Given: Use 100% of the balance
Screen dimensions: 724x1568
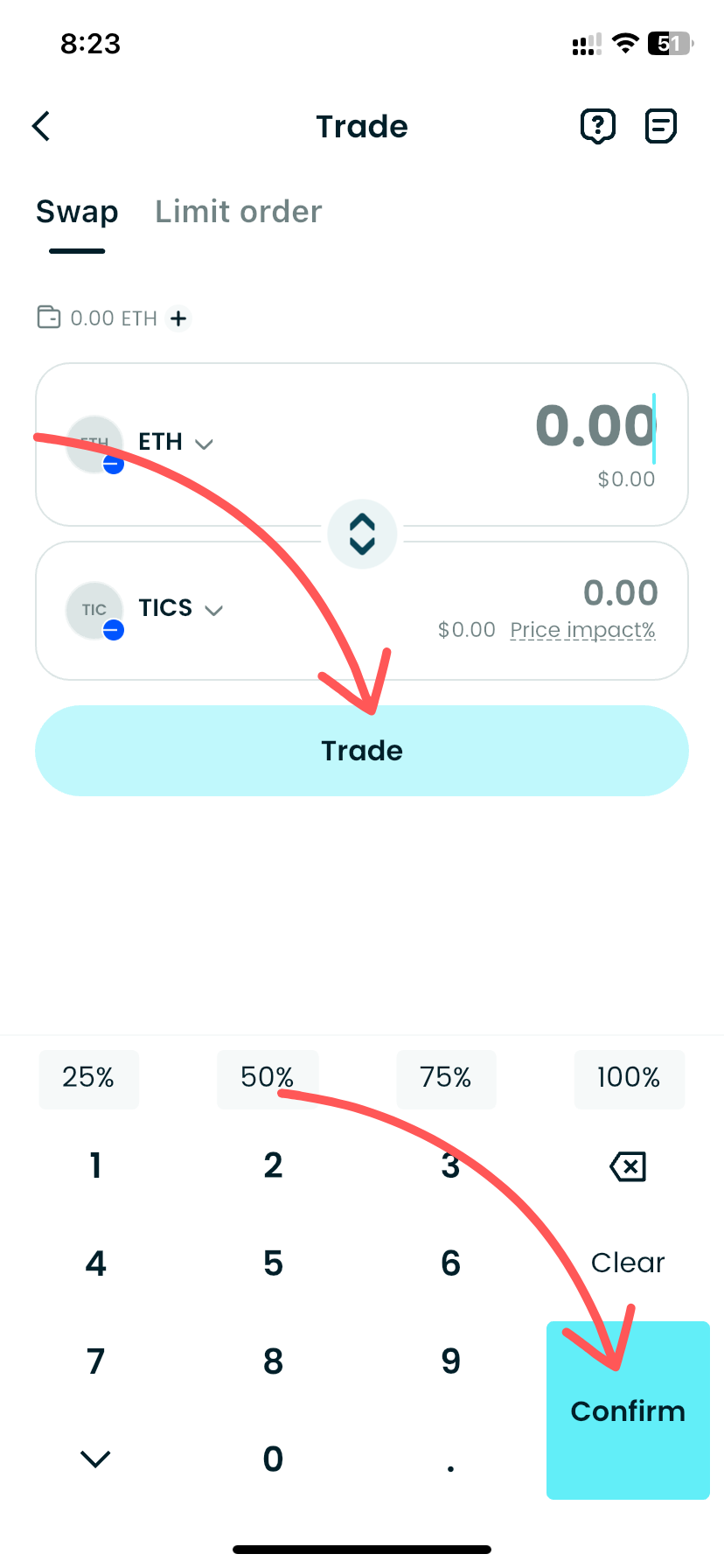Looking at the screenshot, I should click(x=628, y=1077).
